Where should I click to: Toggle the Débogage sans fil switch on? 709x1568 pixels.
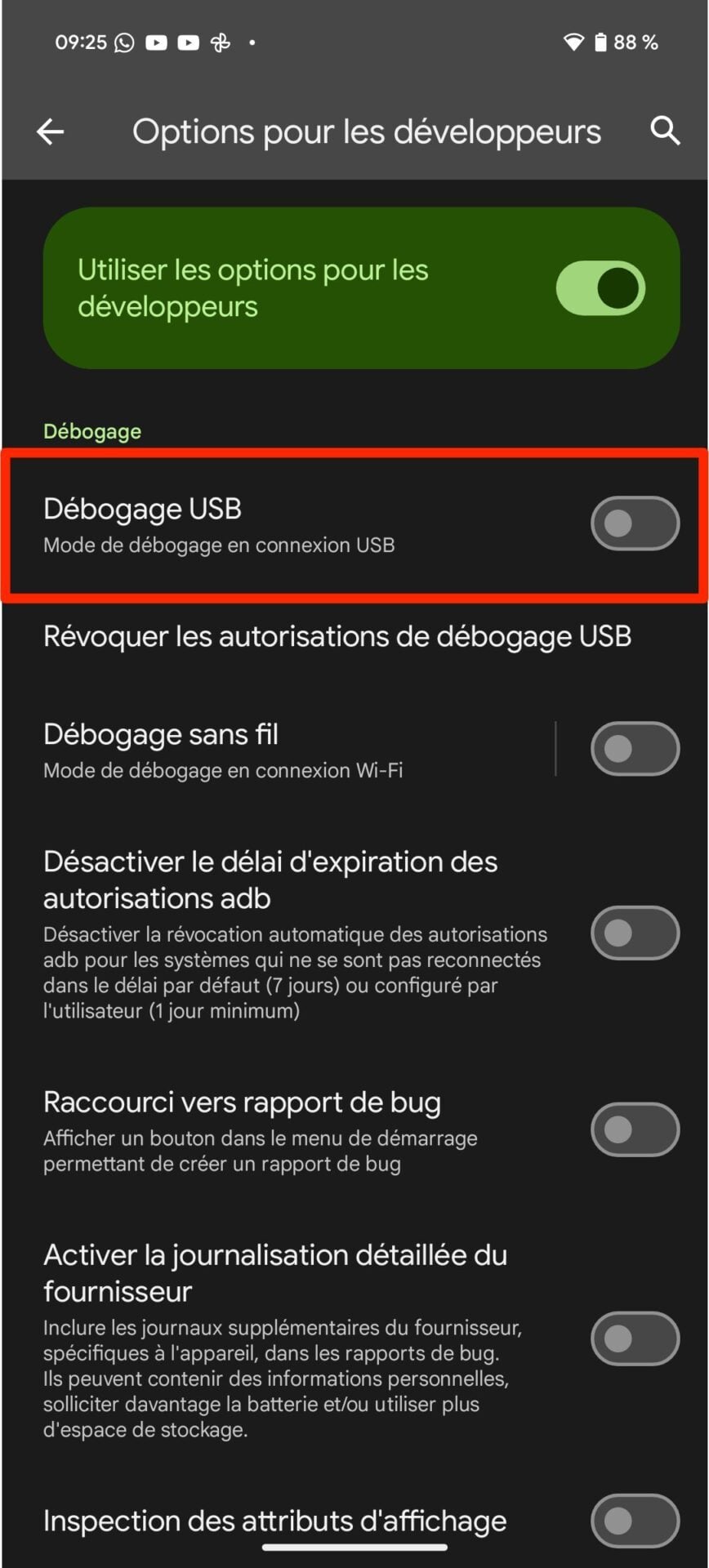635,749
